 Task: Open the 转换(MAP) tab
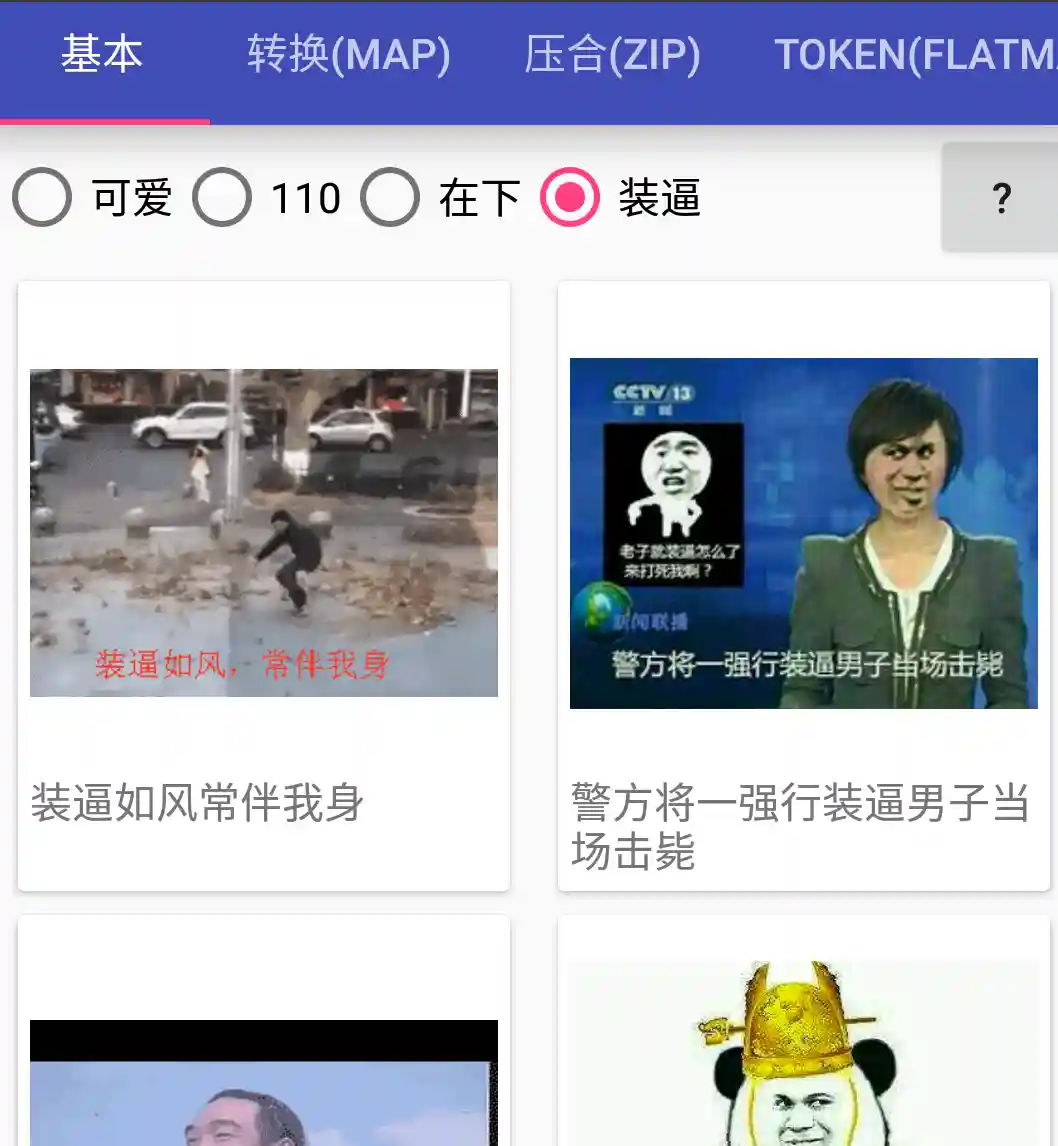[347, 55]
